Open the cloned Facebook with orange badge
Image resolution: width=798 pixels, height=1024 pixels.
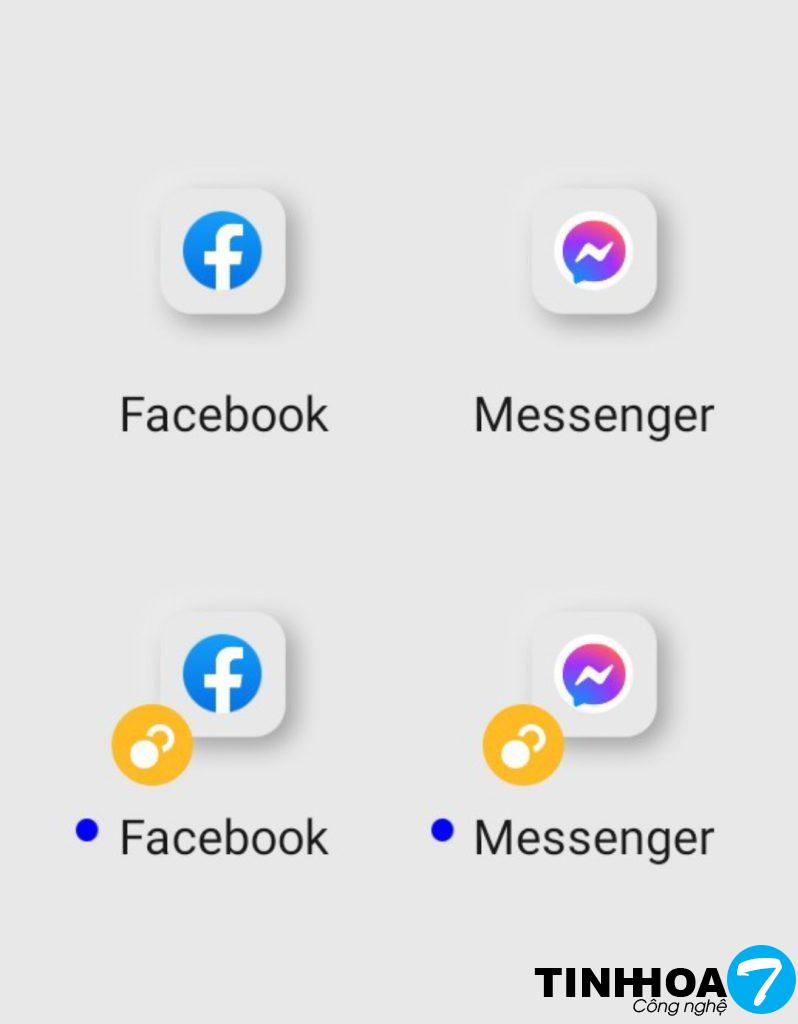[x=222, y=674]
